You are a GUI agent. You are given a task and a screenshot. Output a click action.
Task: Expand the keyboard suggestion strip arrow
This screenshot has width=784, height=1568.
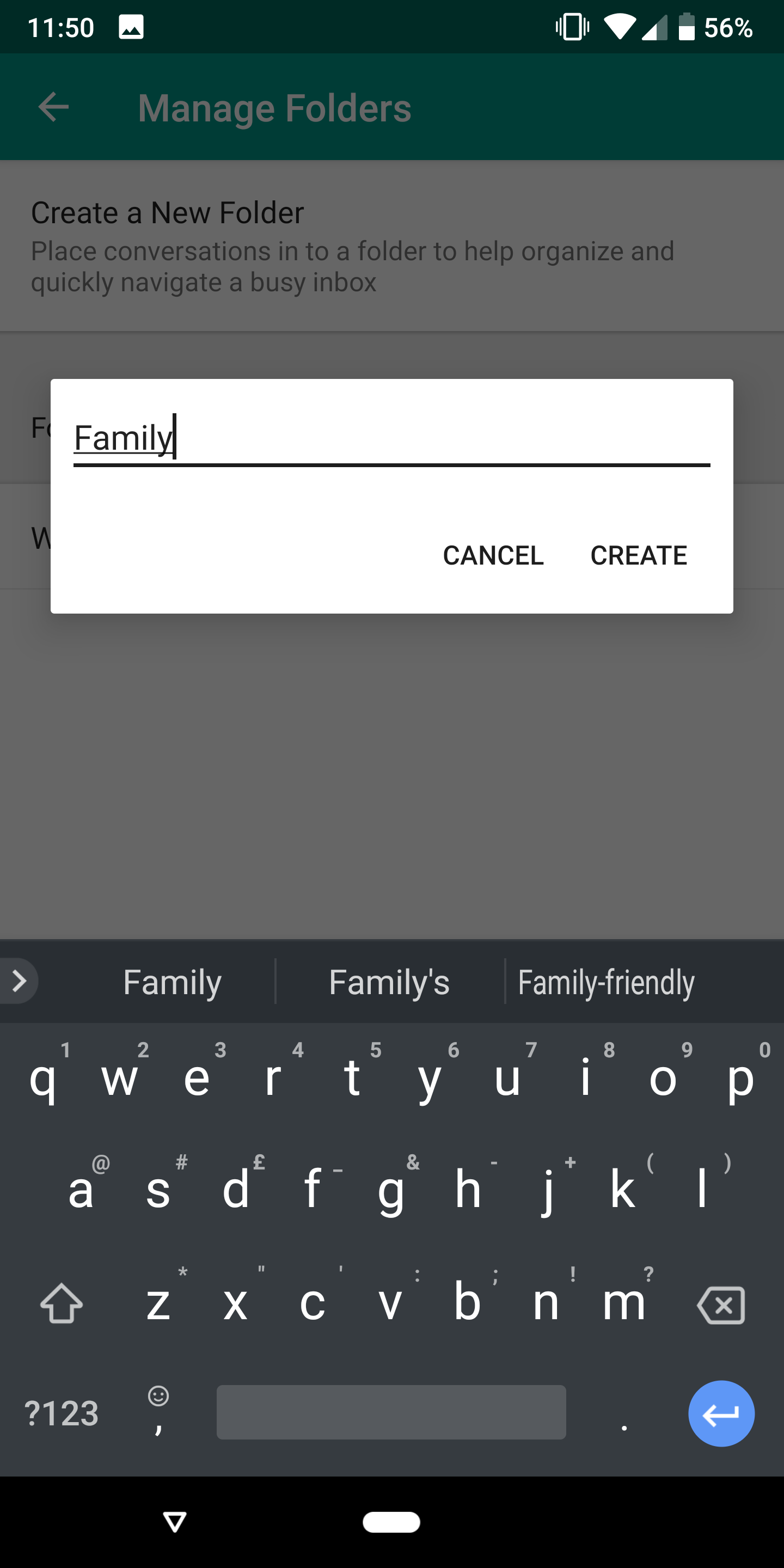19,981
